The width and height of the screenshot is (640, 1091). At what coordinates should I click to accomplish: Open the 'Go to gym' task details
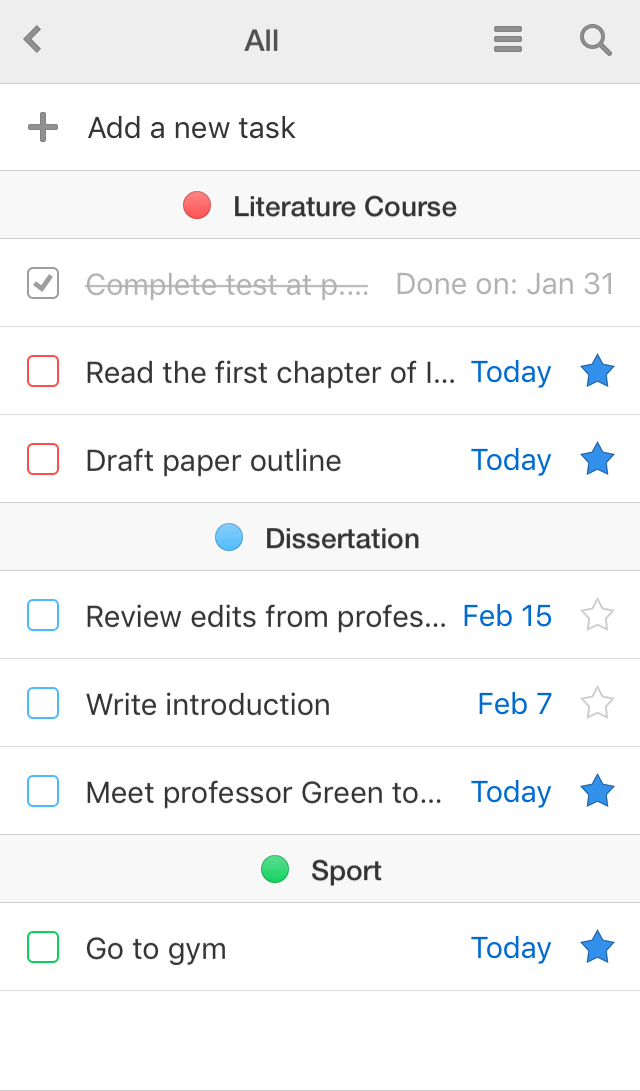[156, 948]
